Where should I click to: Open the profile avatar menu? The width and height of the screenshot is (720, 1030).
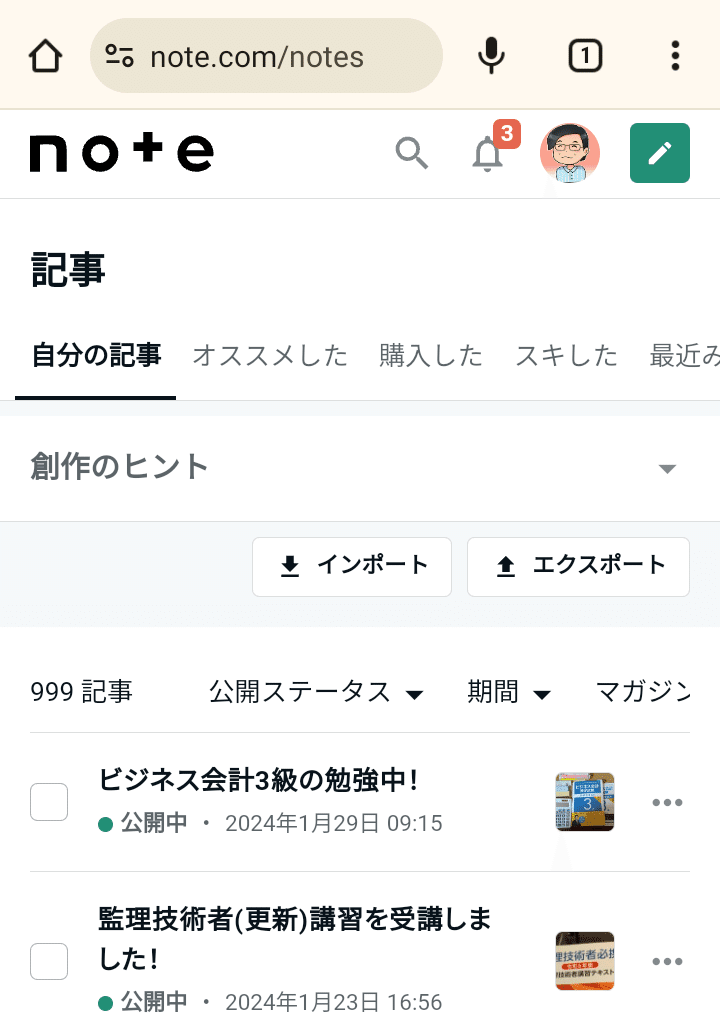click(x=569, y=154)
